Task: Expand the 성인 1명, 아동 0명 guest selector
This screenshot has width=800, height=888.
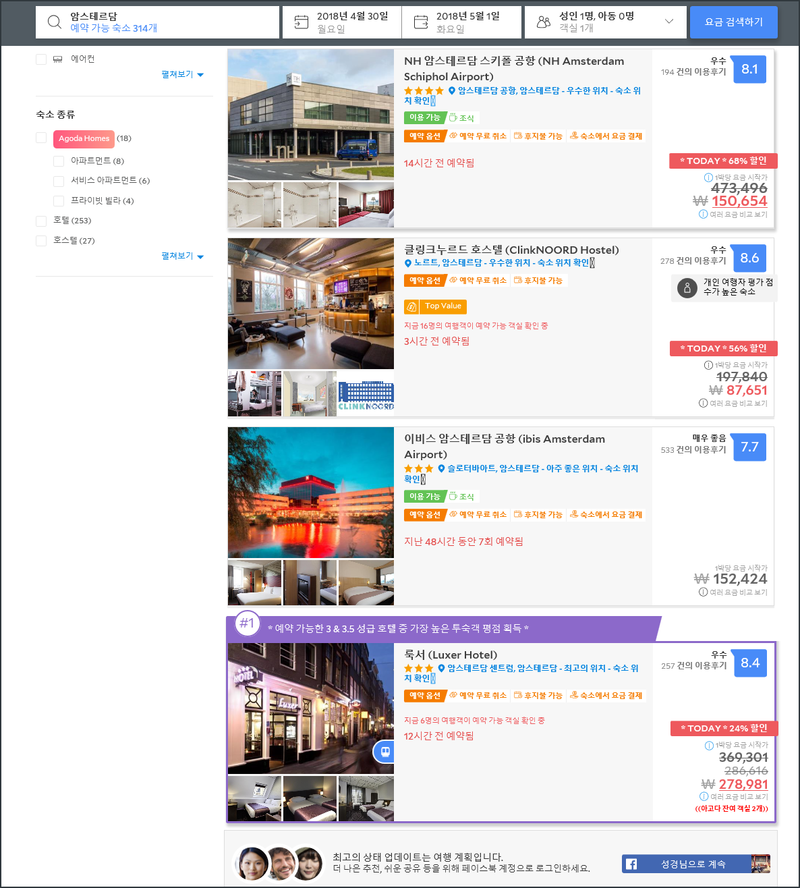Action: (603, 22)
